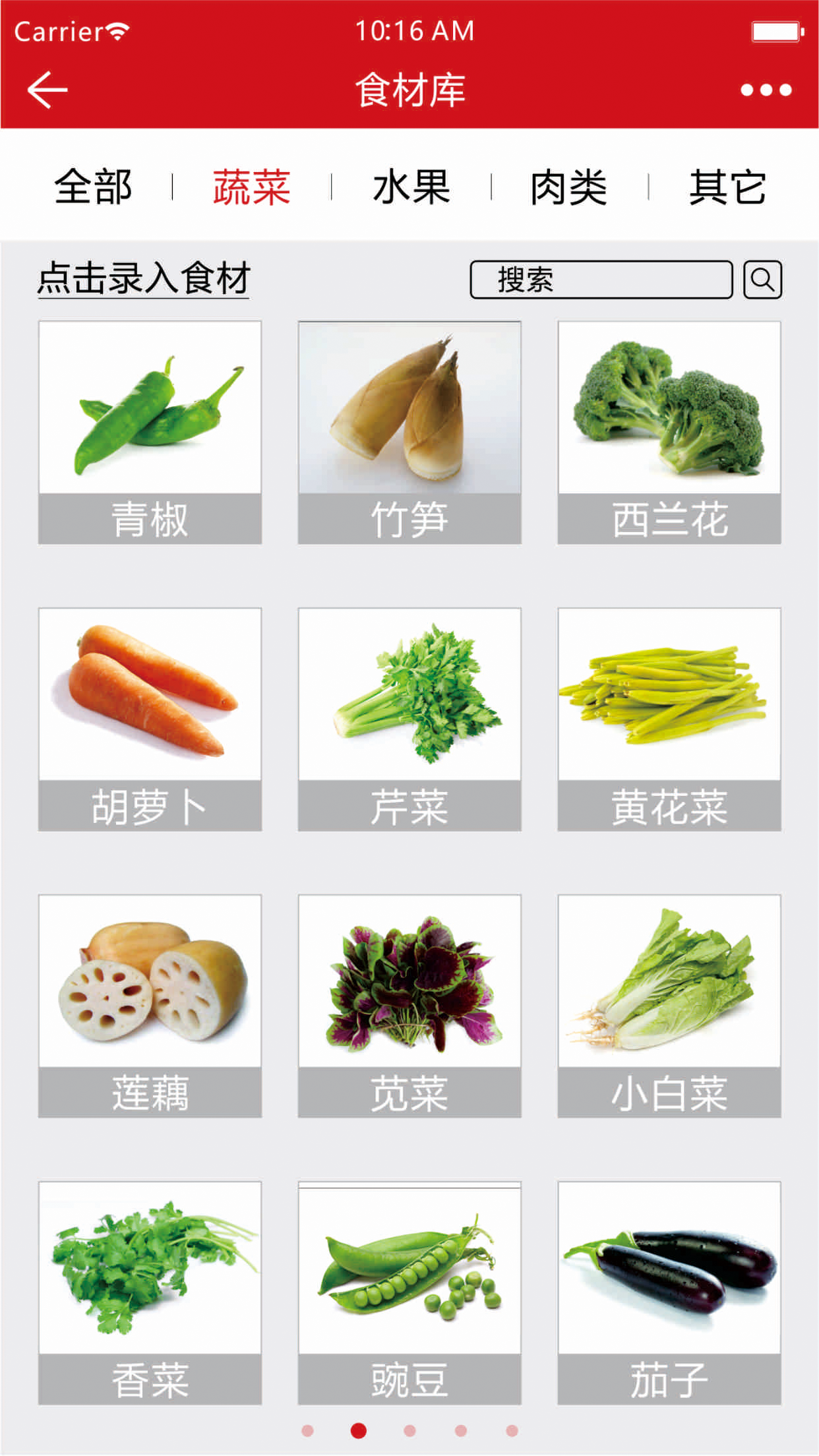
Task: Go back using the arrow icon
Action: [x=47, y=90]
